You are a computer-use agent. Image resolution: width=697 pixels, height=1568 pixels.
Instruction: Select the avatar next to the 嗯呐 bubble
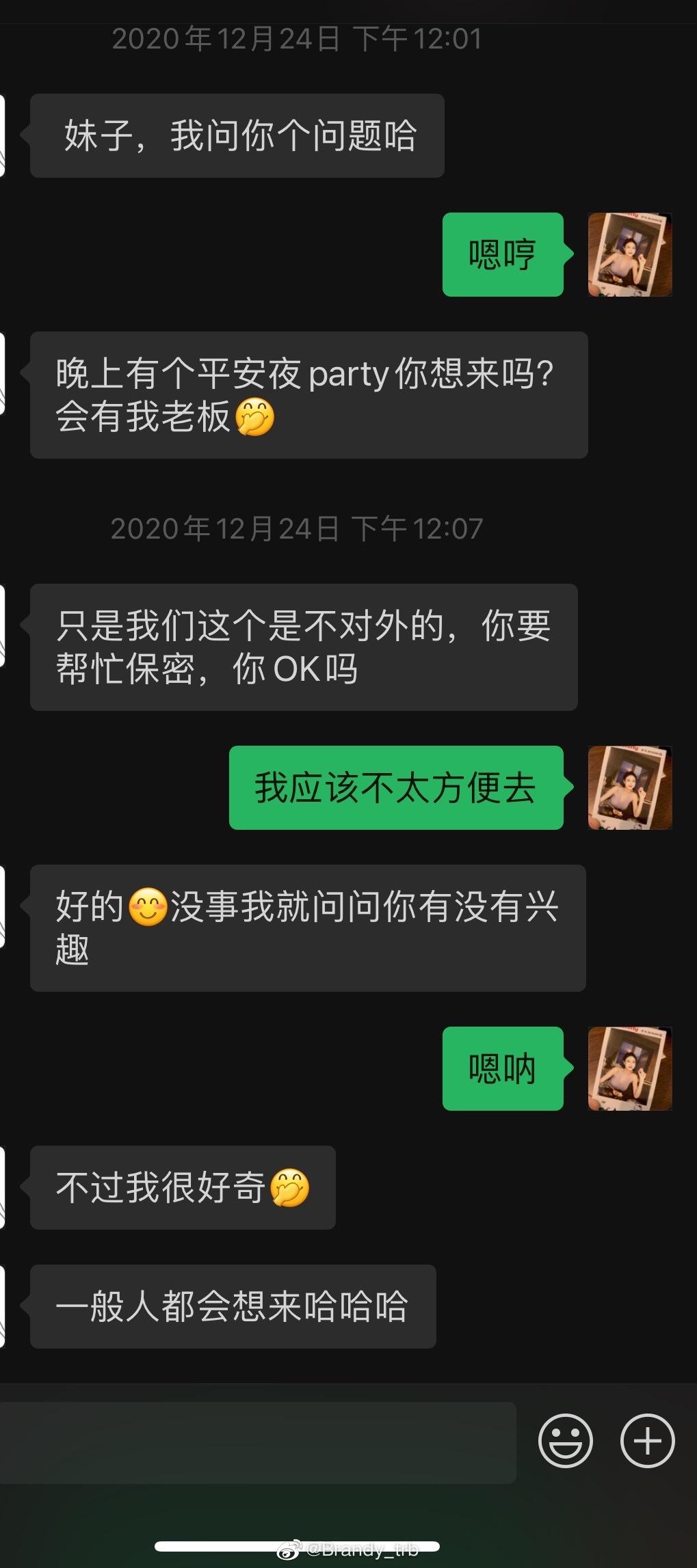pos(629,1068)
